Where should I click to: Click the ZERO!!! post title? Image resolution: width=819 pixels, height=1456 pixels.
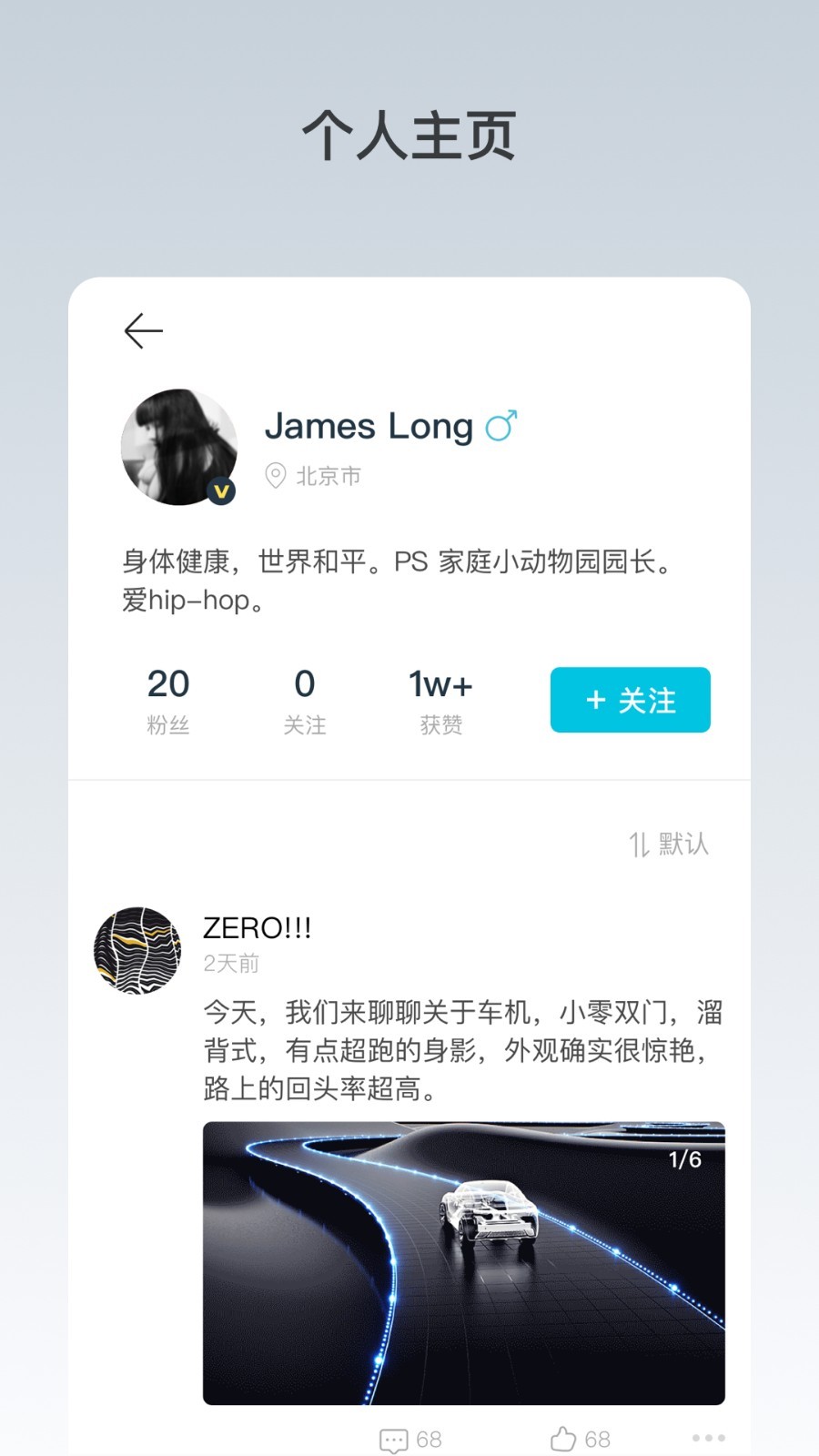coord(258,928)
